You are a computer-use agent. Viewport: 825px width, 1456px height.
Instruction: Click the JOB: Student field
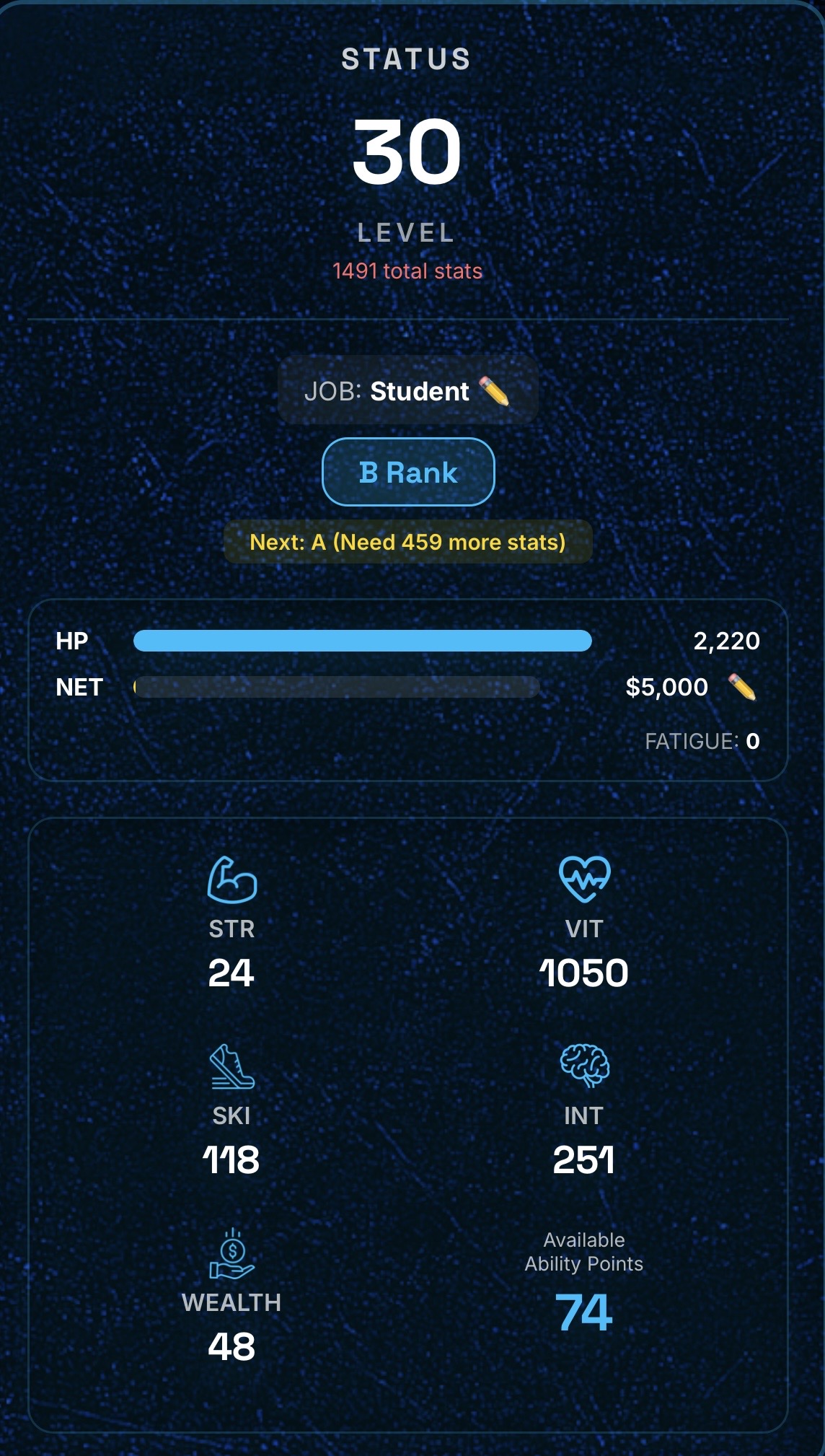(407, 391)
